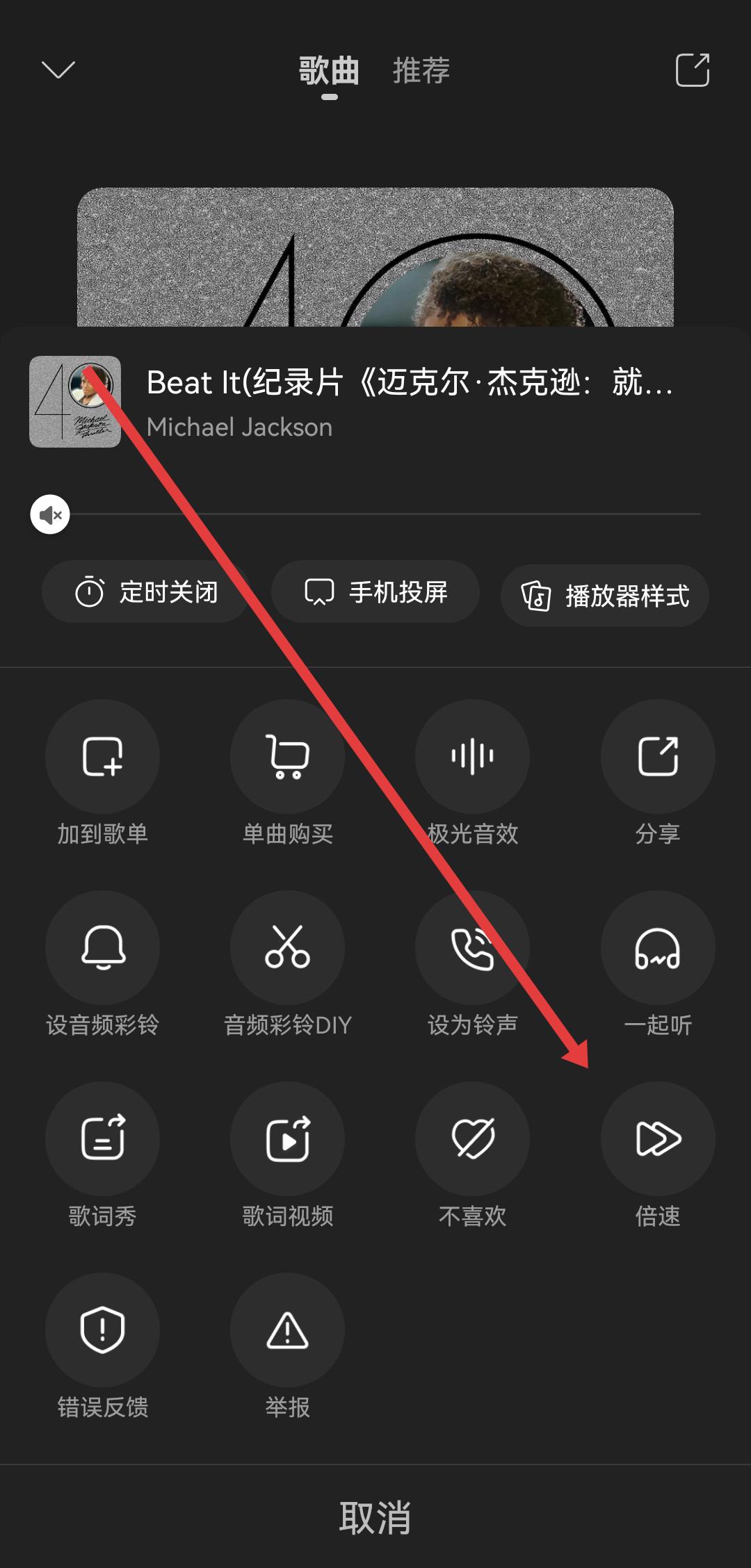Set song as ringtone with 设为铃声

[x=472, y=947]
